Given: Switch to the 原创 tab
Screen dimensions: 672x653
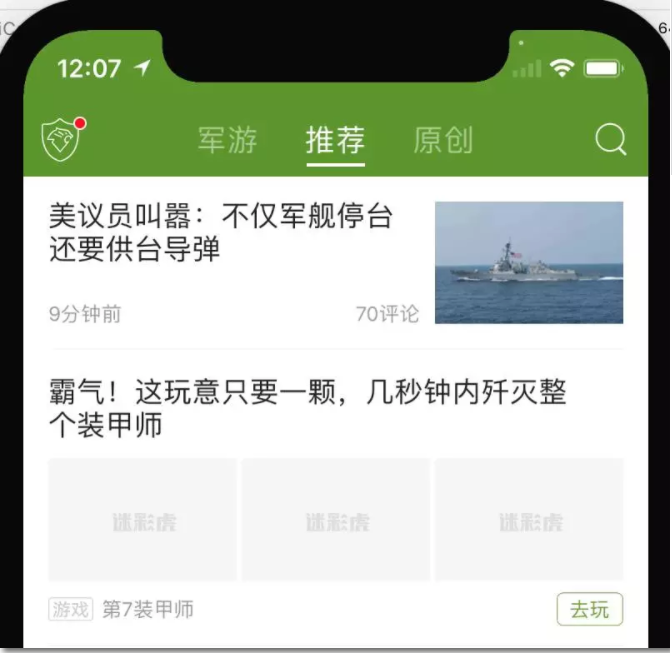Looking at the screenshot, I should (443, 140).
